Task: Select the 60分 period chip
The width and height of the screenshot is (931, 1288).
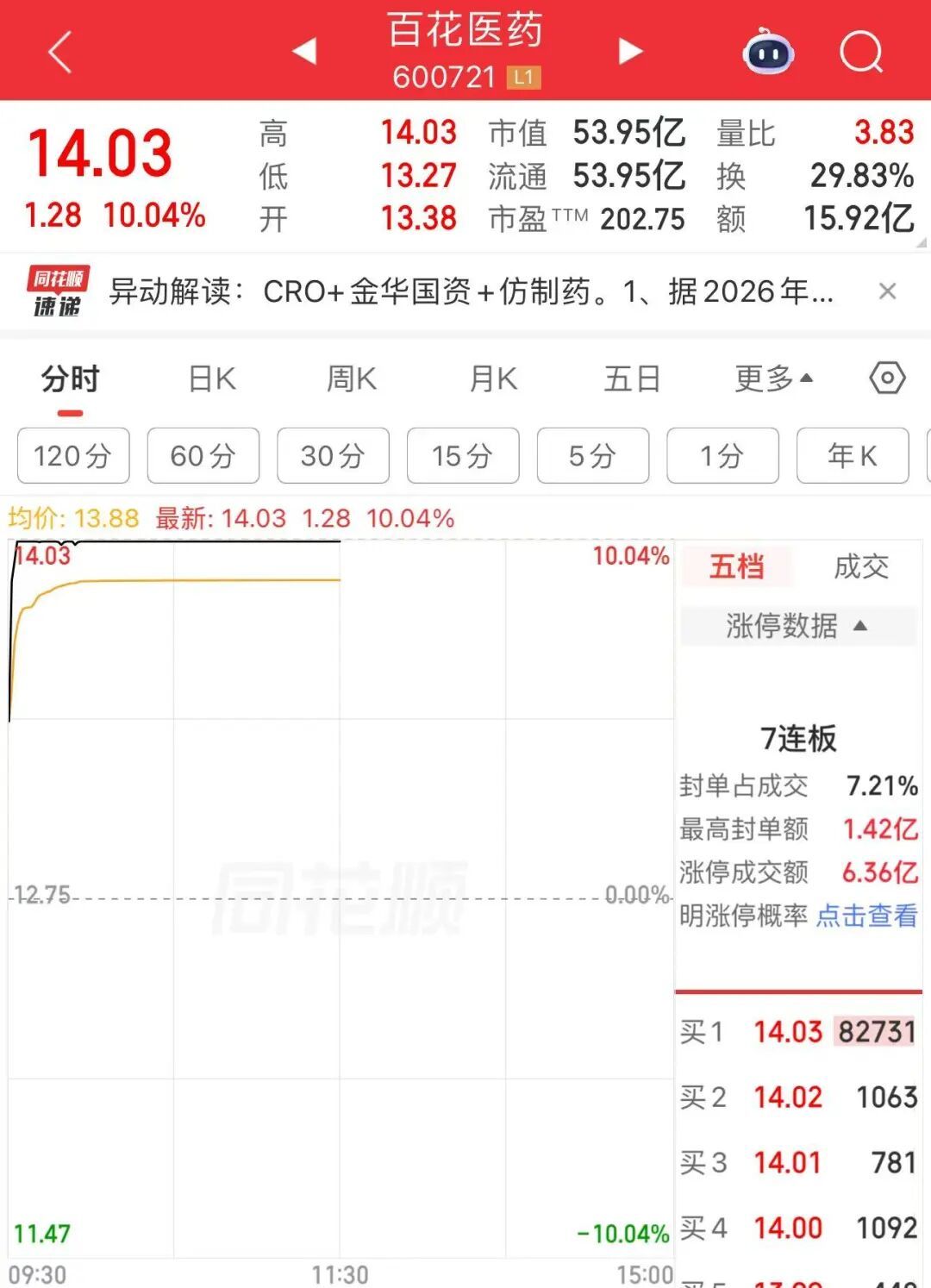Action: [203, 455]
